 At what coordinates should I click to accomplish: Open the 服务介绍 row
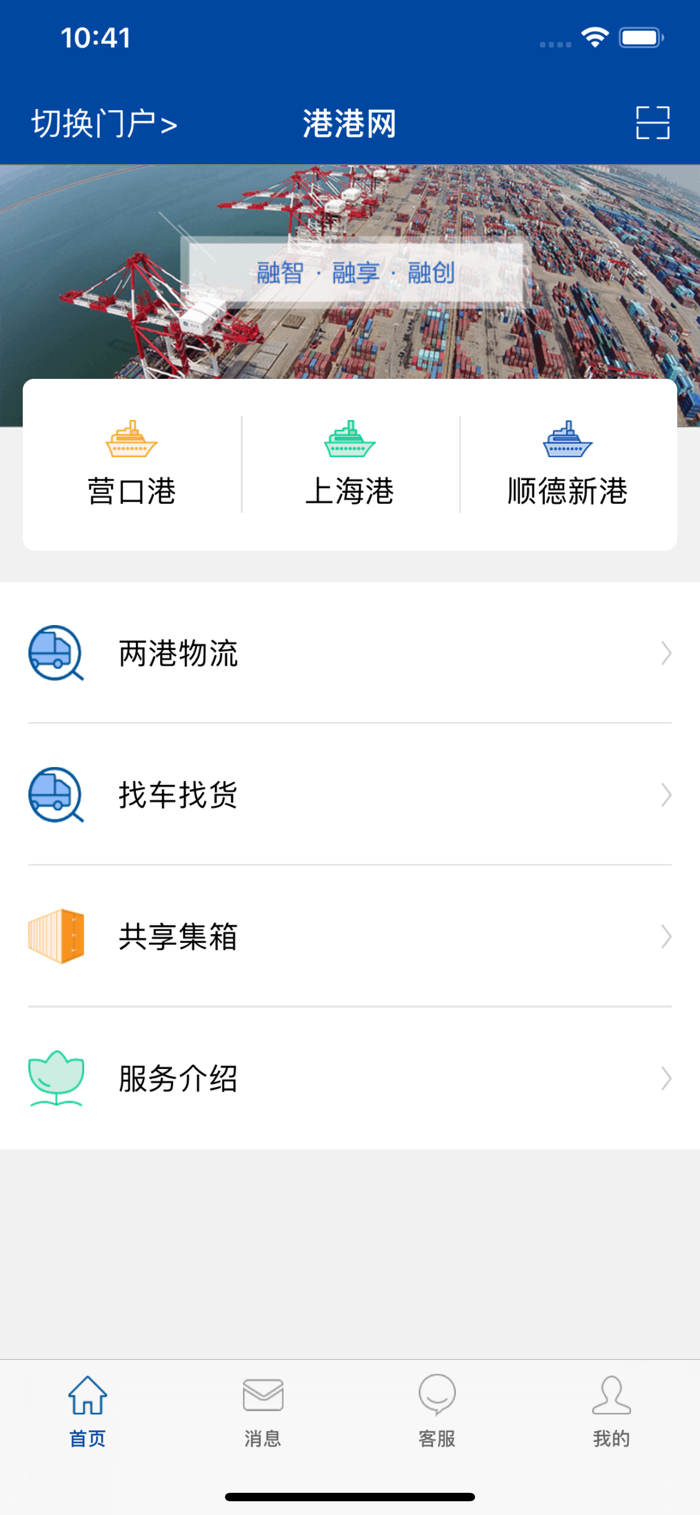tap(350, 1078)
